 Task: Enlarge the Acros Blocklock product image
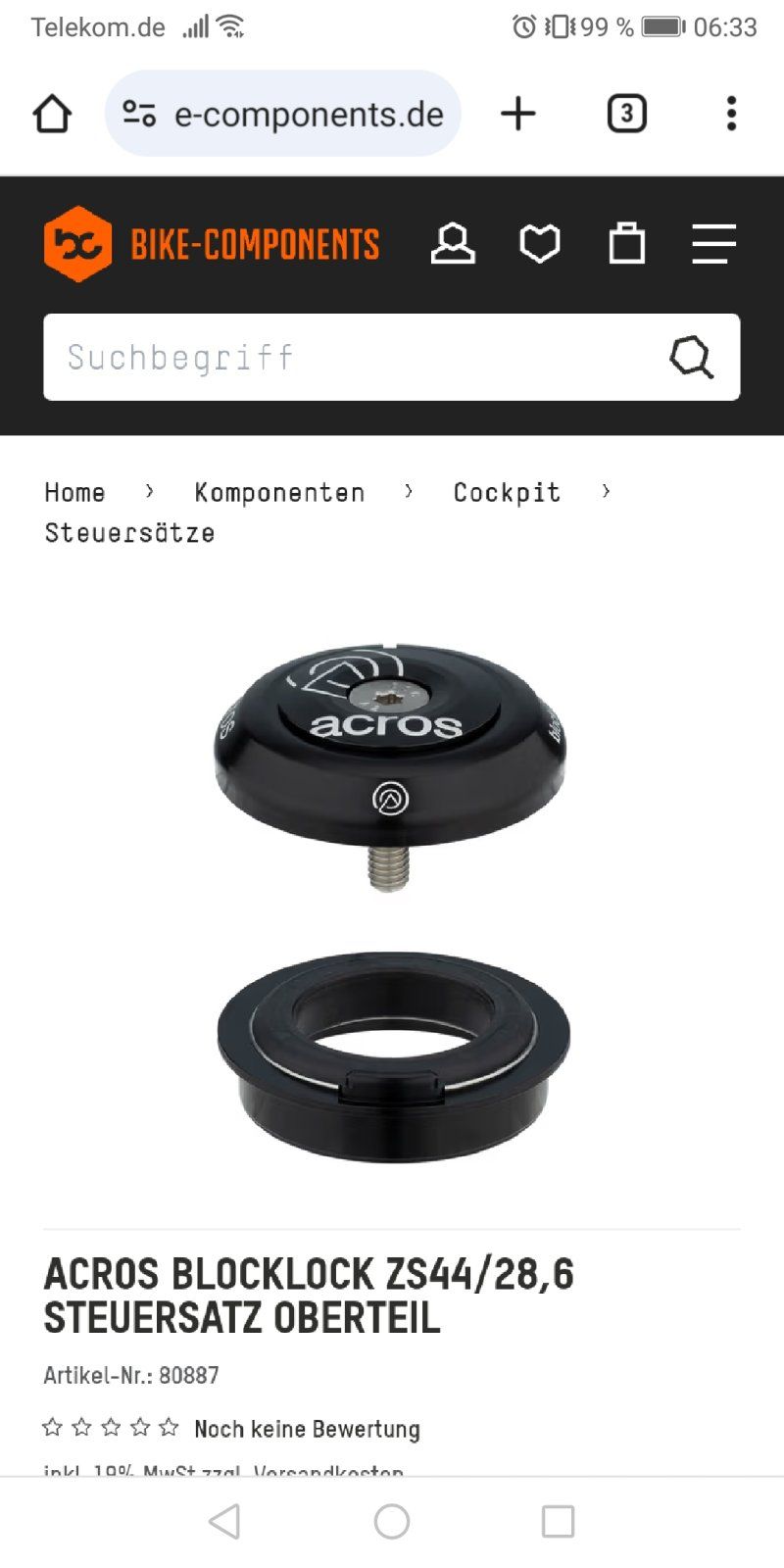coord(392,902)
